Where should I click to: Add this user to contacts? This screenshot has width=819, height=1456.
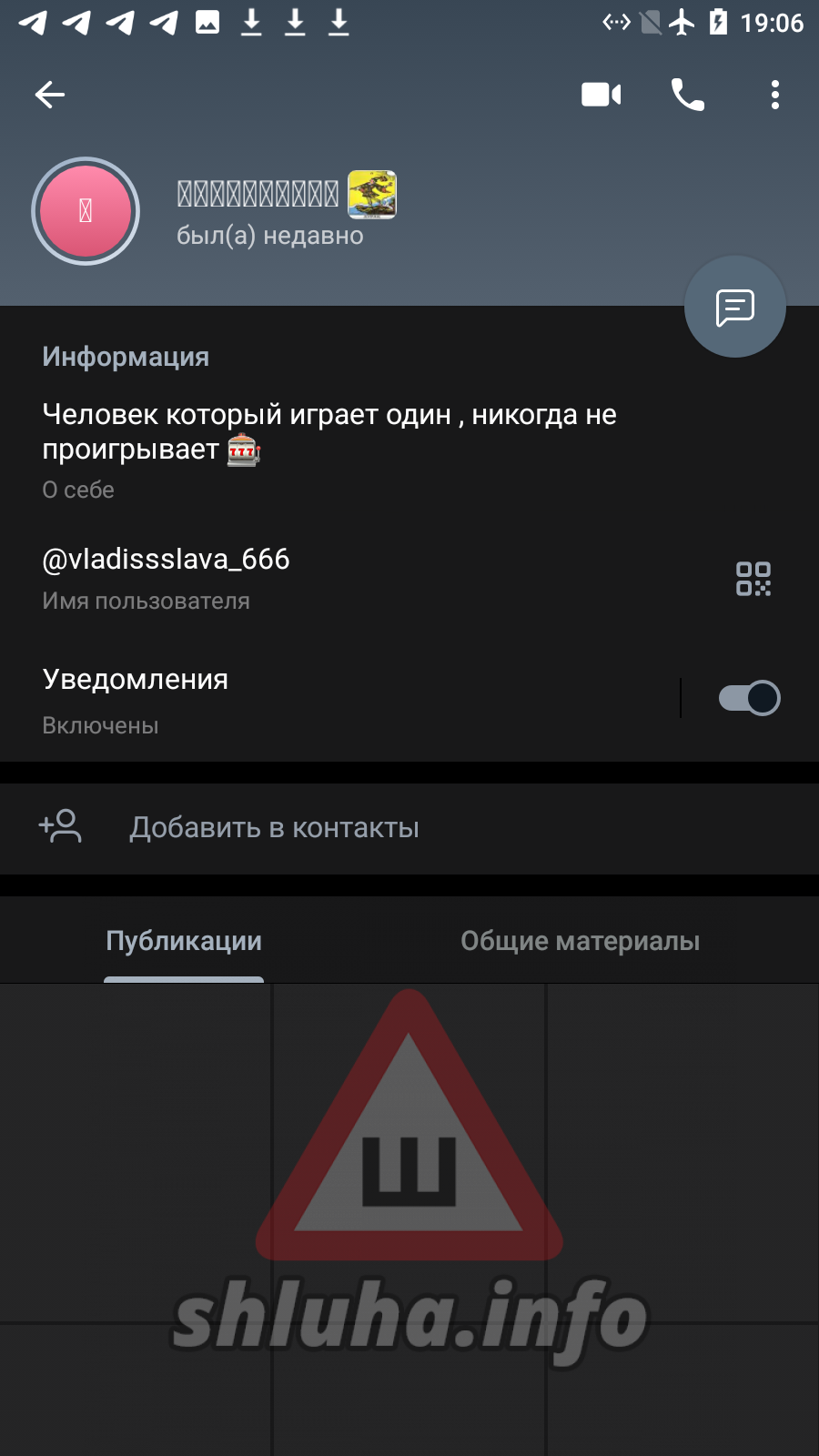[273, 828]
